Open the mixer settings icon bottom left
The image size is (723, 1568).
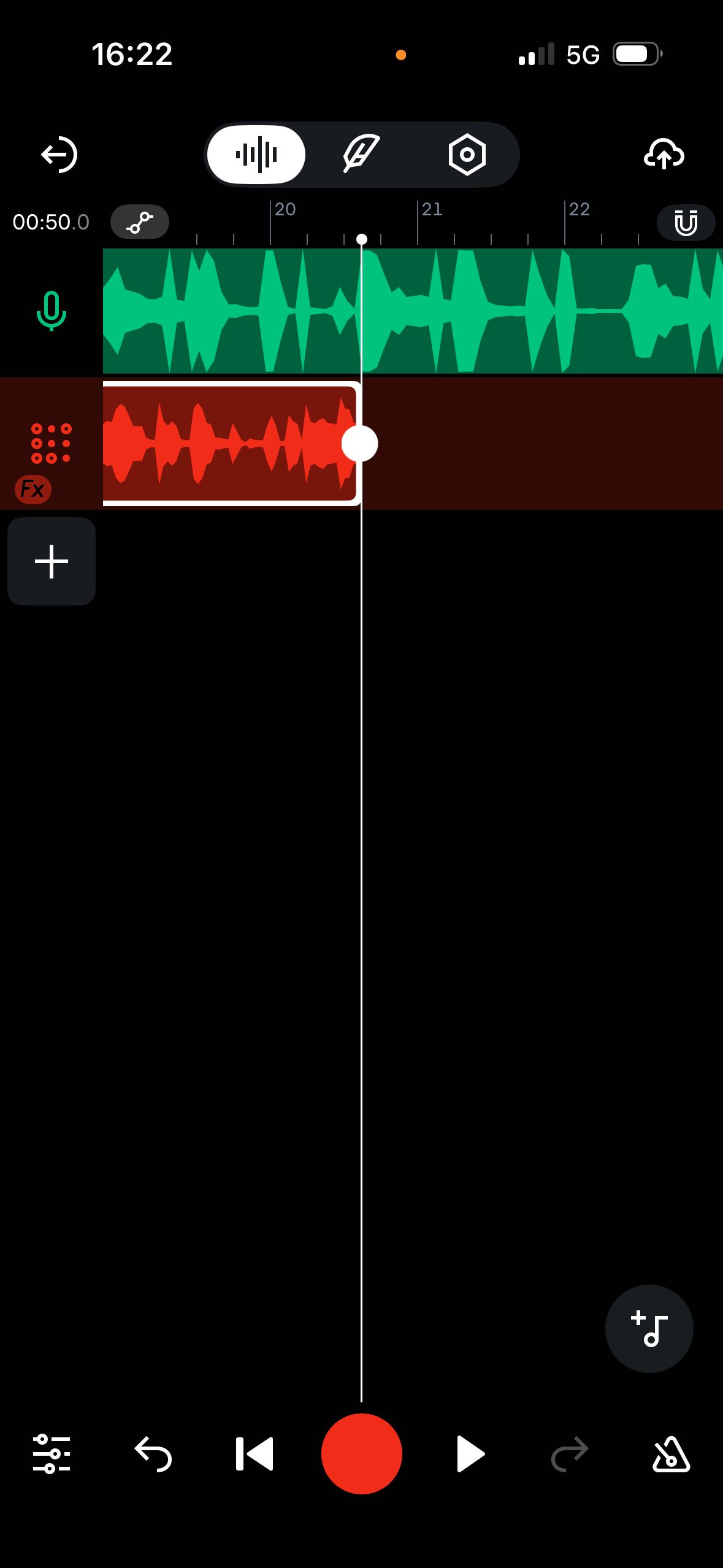click(x=53, y=1454)
